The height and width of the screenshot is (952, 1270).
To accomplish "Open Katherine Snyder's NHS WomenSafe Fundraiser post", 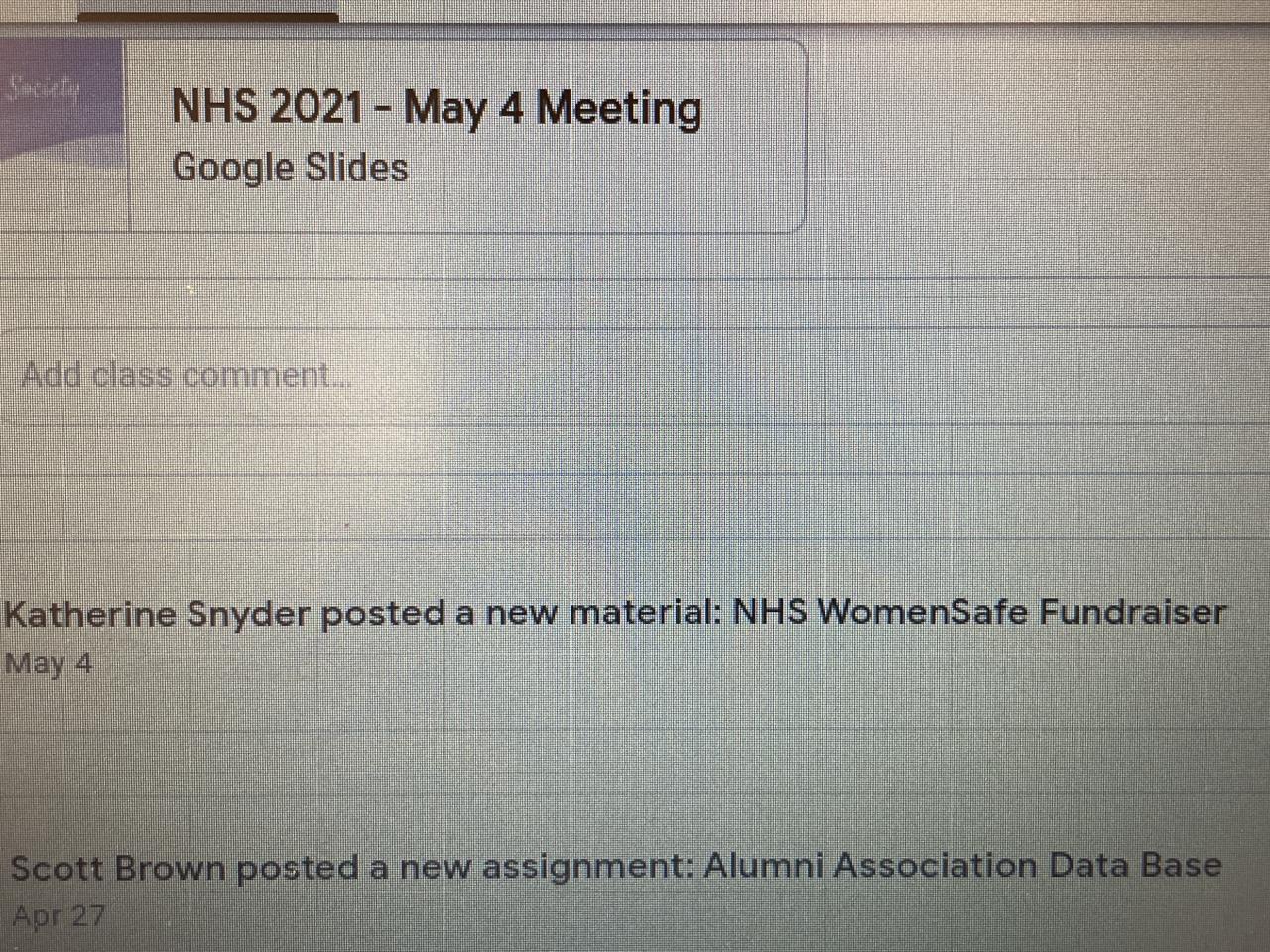I will pyautogui.click(x=615, y=613).
